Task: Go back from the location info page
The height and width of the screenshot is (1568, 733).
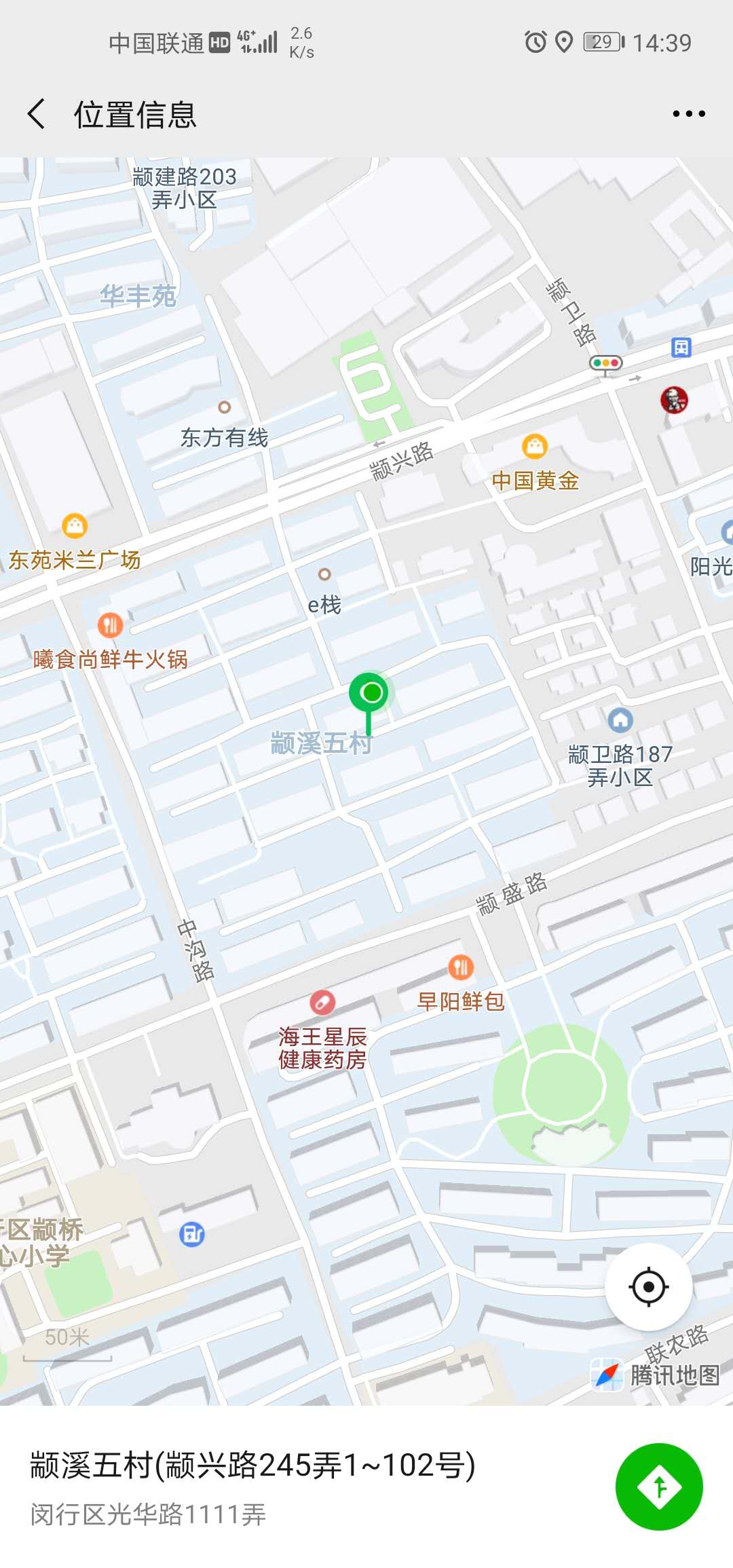Action: (37, 114)
